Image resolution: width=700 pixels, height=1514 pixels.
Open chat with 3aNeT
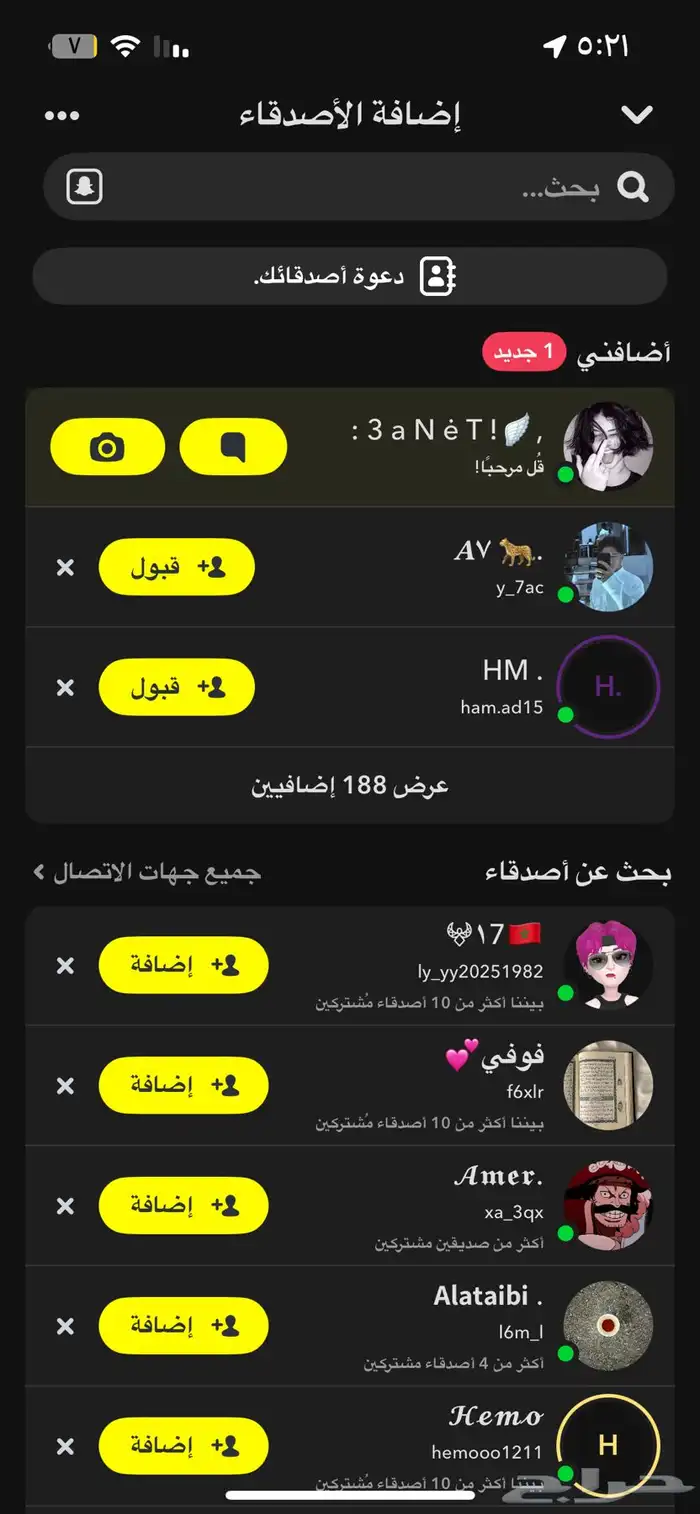pos(233,446)
